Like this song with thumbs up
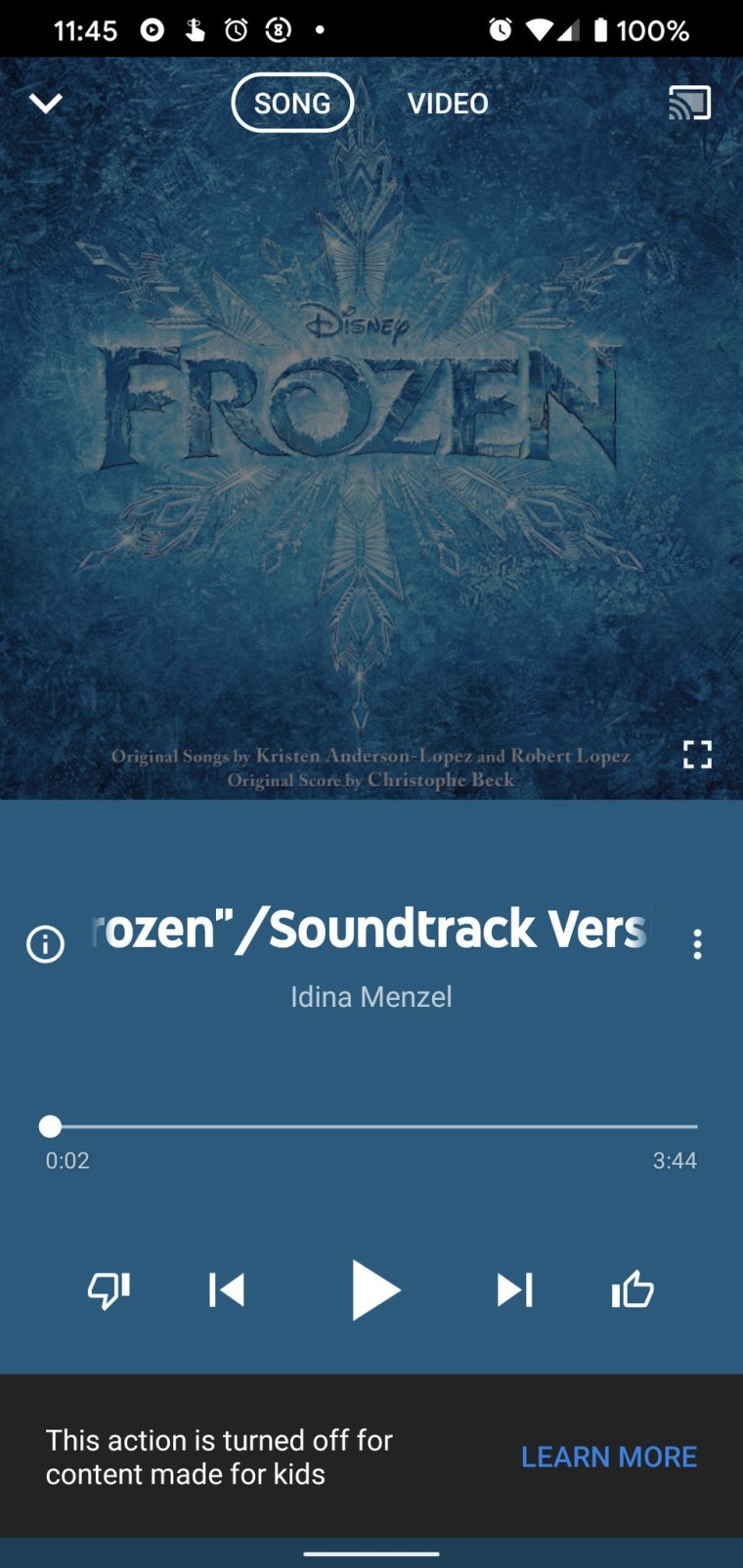Screen dimensions: 743x1568 633,1290
